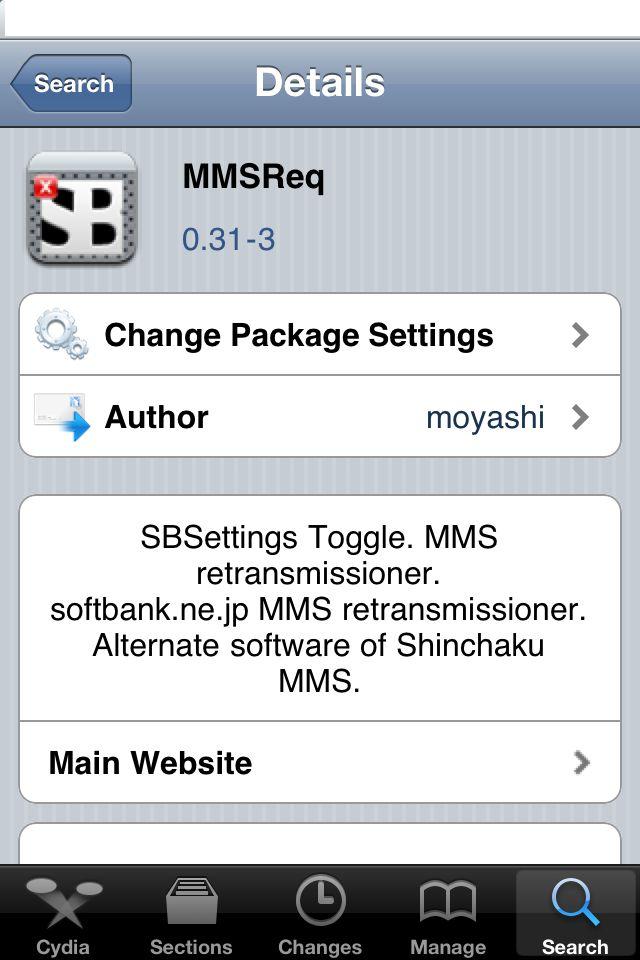Open the Changes tab
640x960 pixels.
pos(320,914)
